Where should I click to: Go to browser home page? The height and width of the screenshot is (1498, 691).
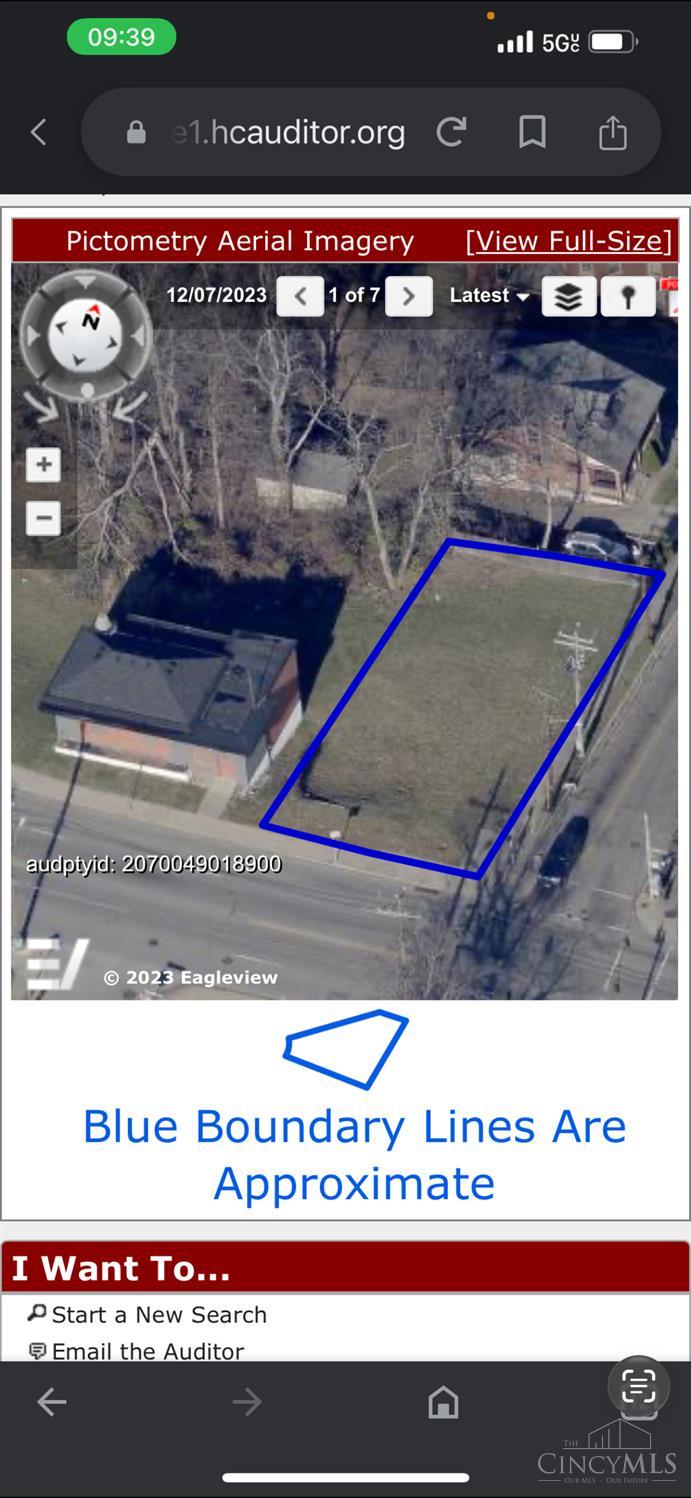(443, 1402)
